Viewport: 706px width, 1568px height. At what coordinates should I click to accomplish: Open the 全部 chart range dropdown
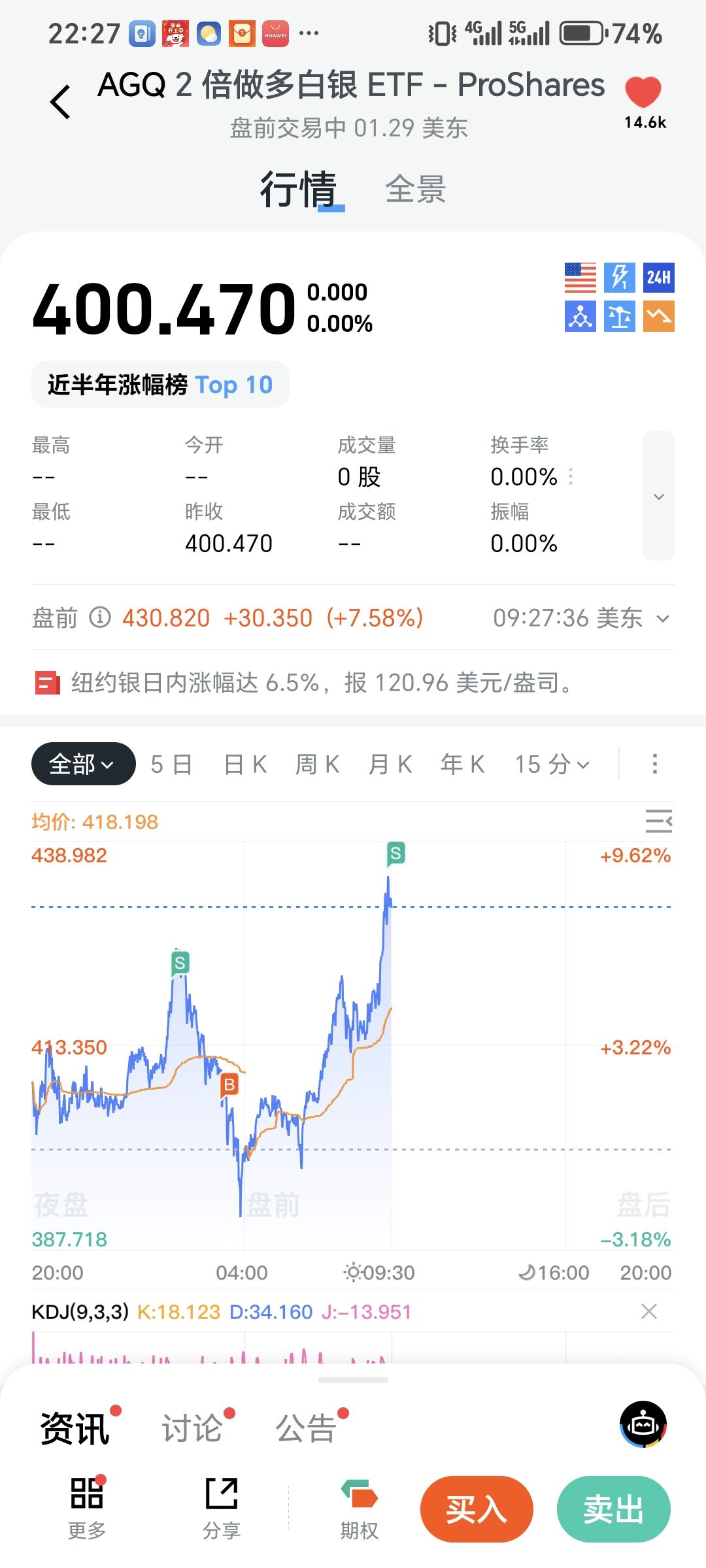(x=83, y=764)
